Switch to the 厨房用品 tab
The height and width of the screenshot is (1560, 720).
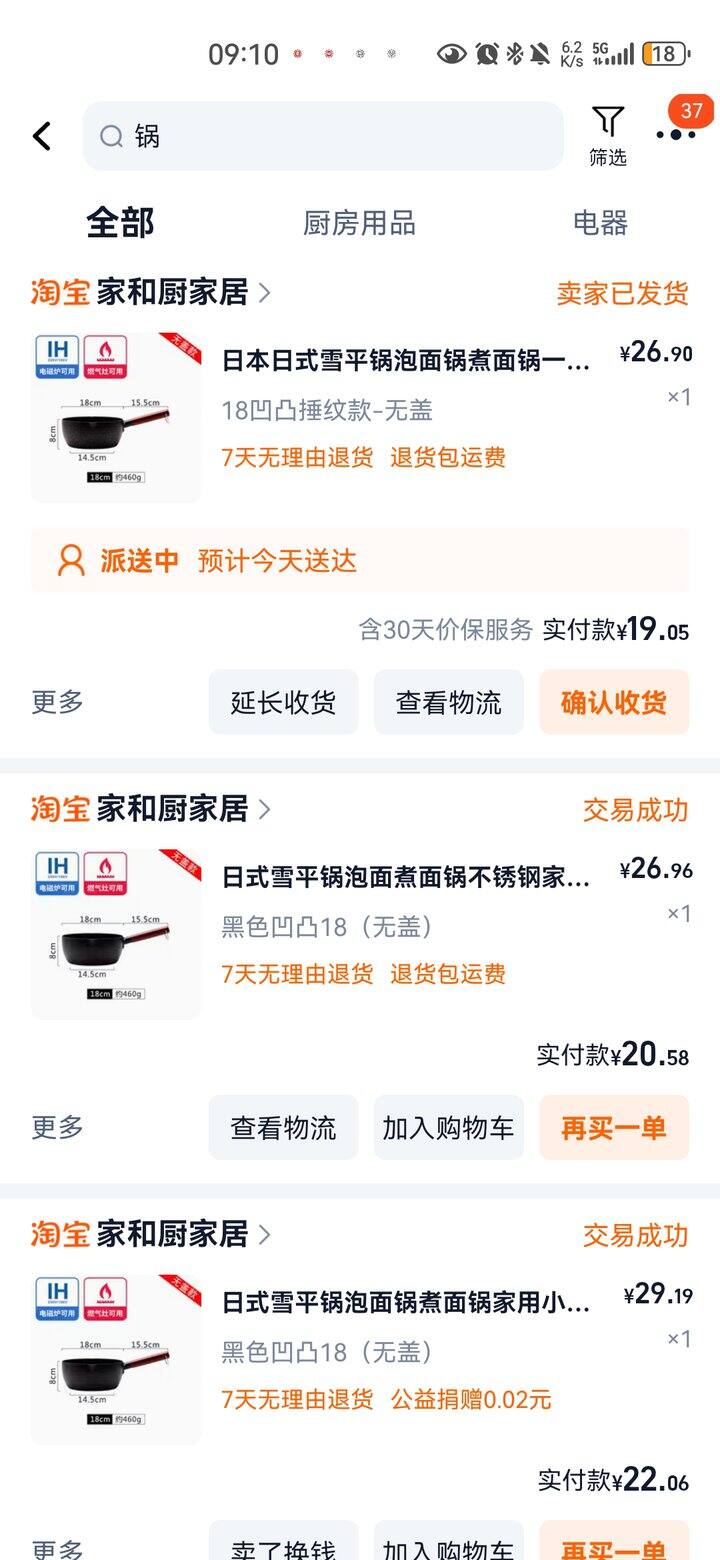[359, 223]
